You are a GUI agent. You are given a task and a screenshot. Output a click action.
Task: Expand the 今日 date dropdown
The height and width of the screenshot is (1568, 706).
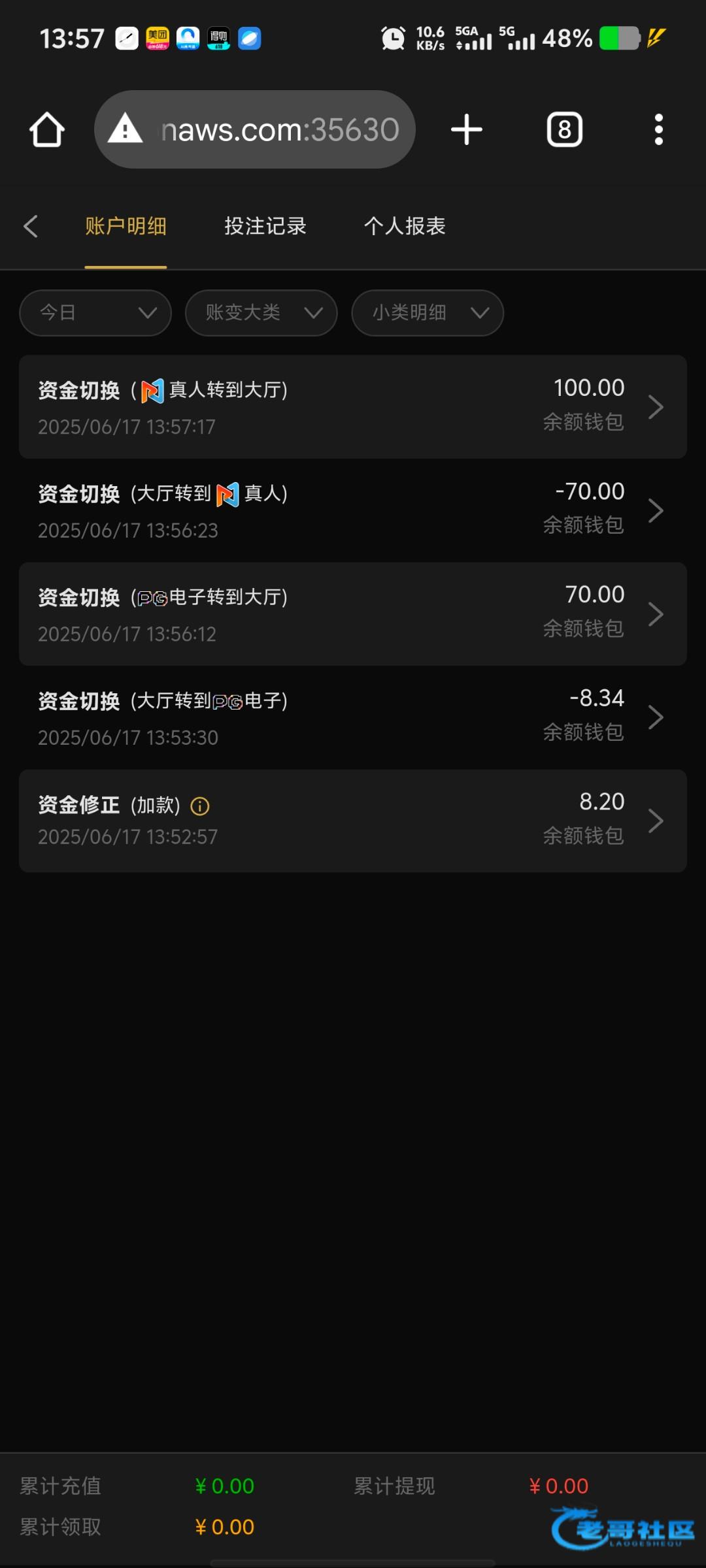95,313
